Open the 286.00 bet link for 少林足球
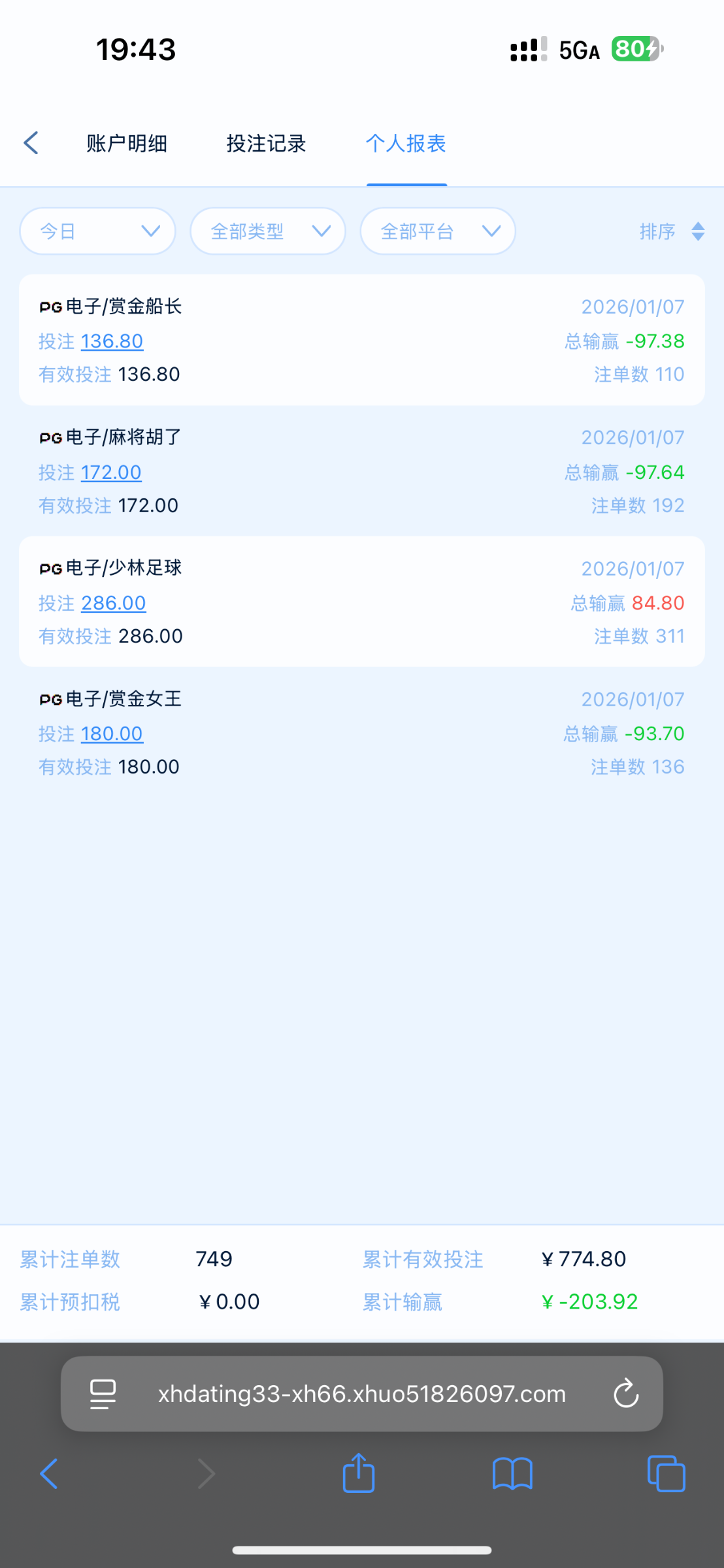 113,603
